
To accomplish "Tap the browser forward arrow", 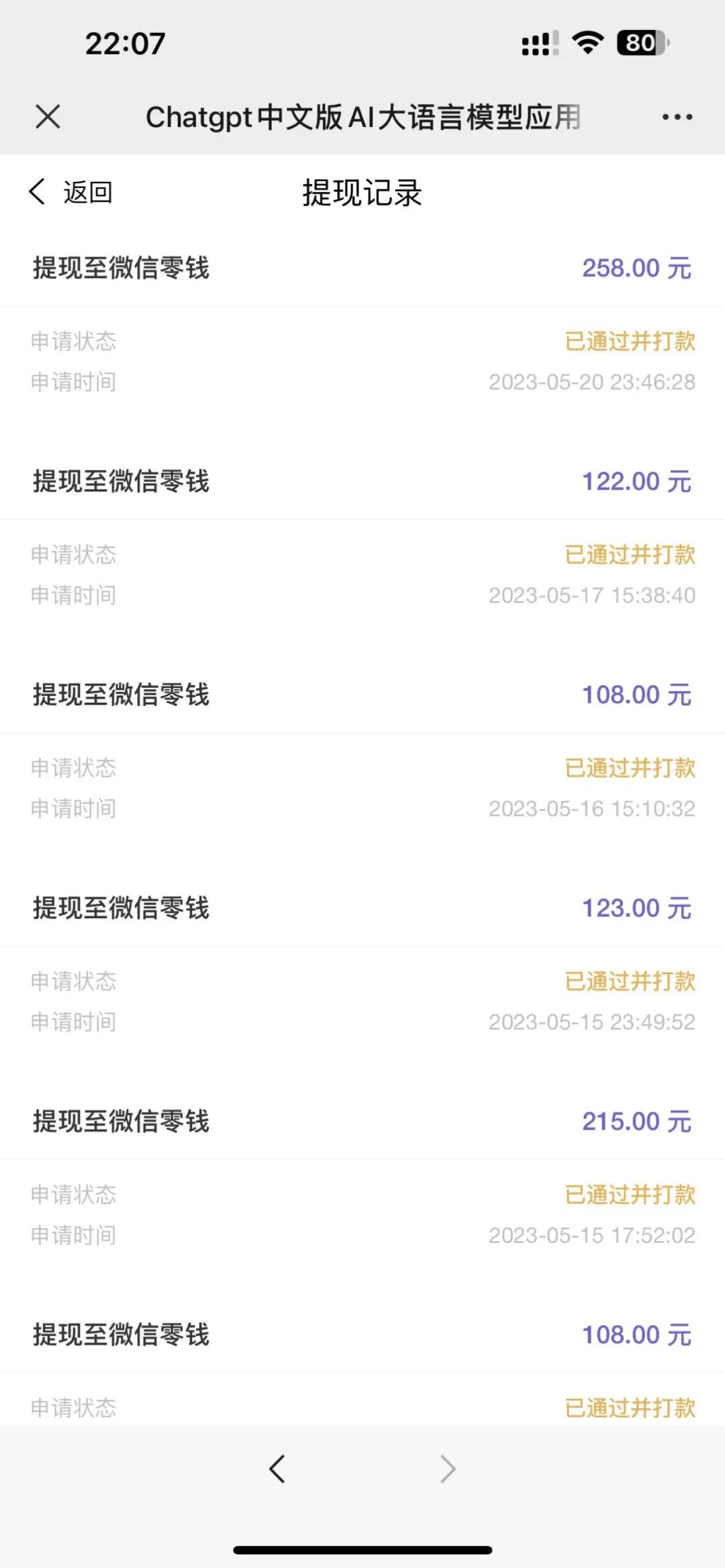I will pyautogui.click(x=448, y=1469).
